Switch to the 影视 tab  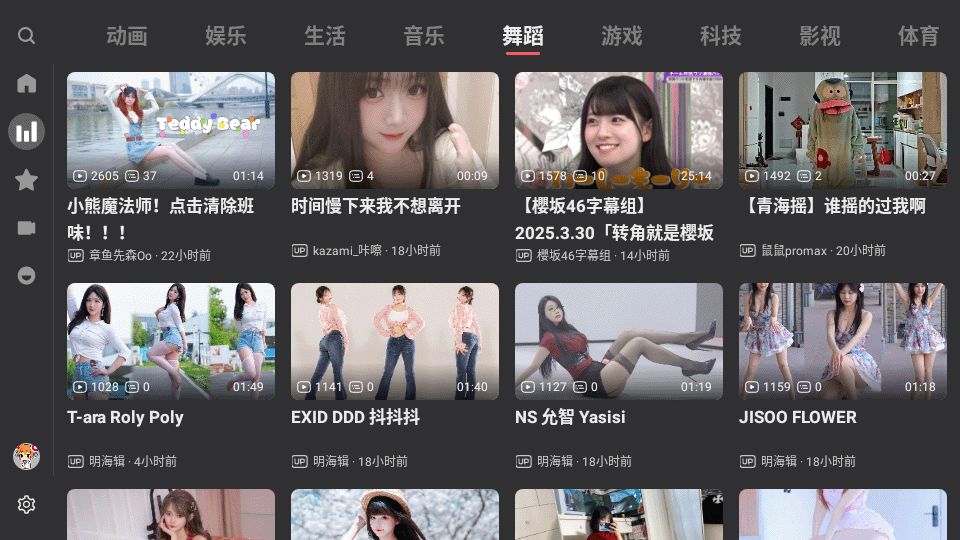point(820,37)
